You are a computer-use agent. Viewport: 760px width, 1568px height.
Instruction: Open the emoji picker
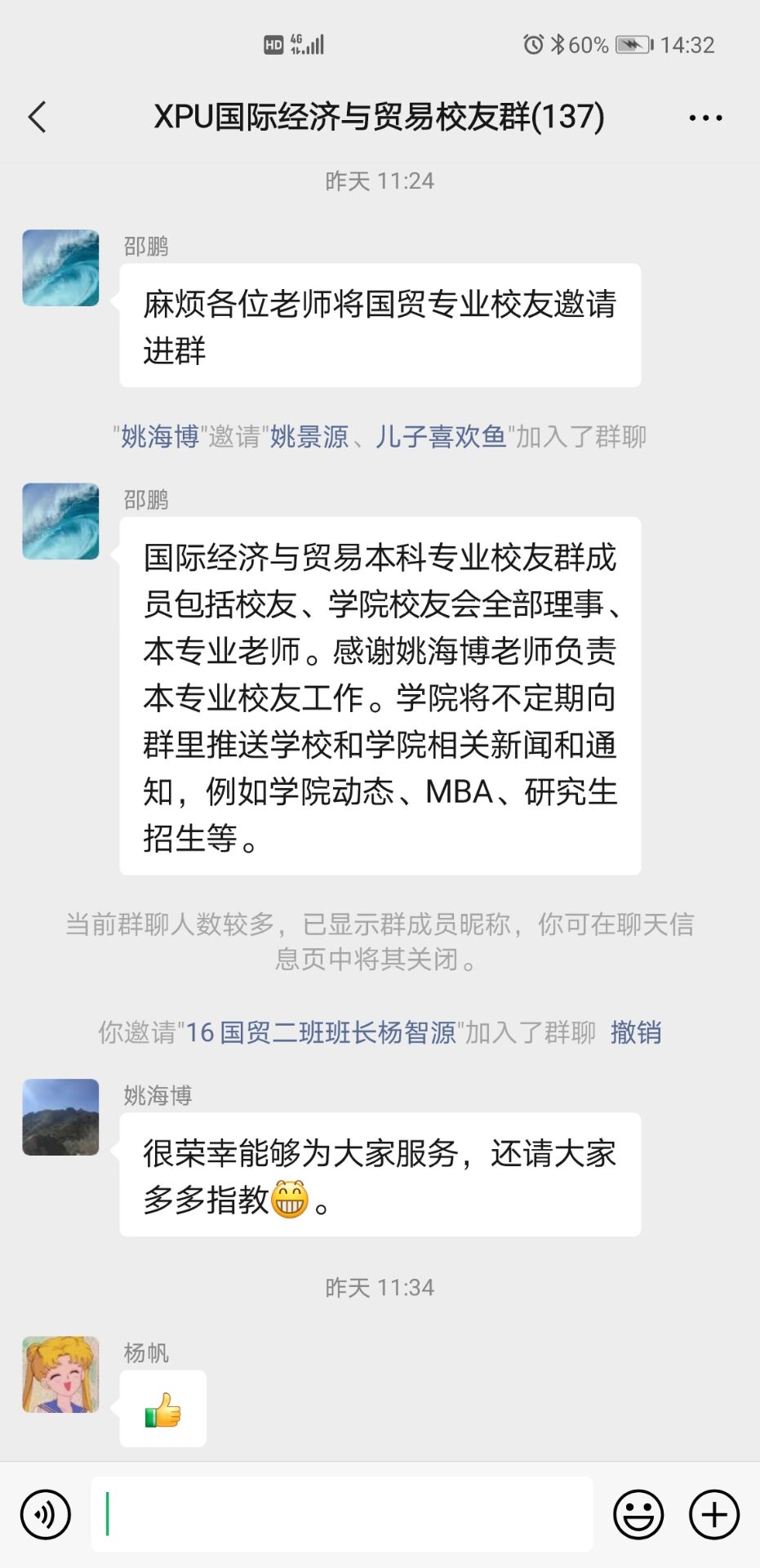638,1514
